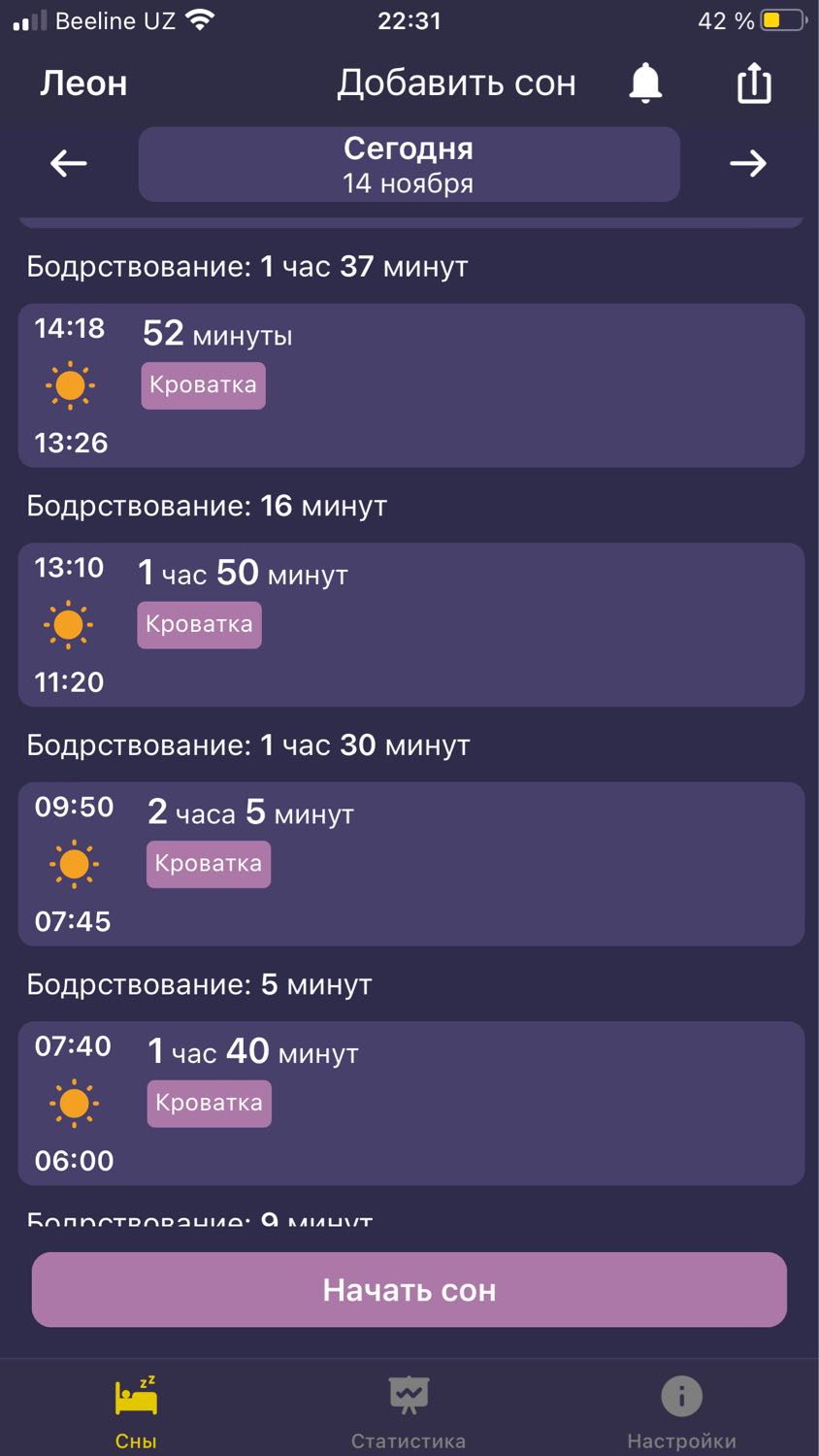Viewport: 819px width, 1456px height.
Task: Open the 1 час 50 минут sleep entry
Action: click(x=411, y=624)
